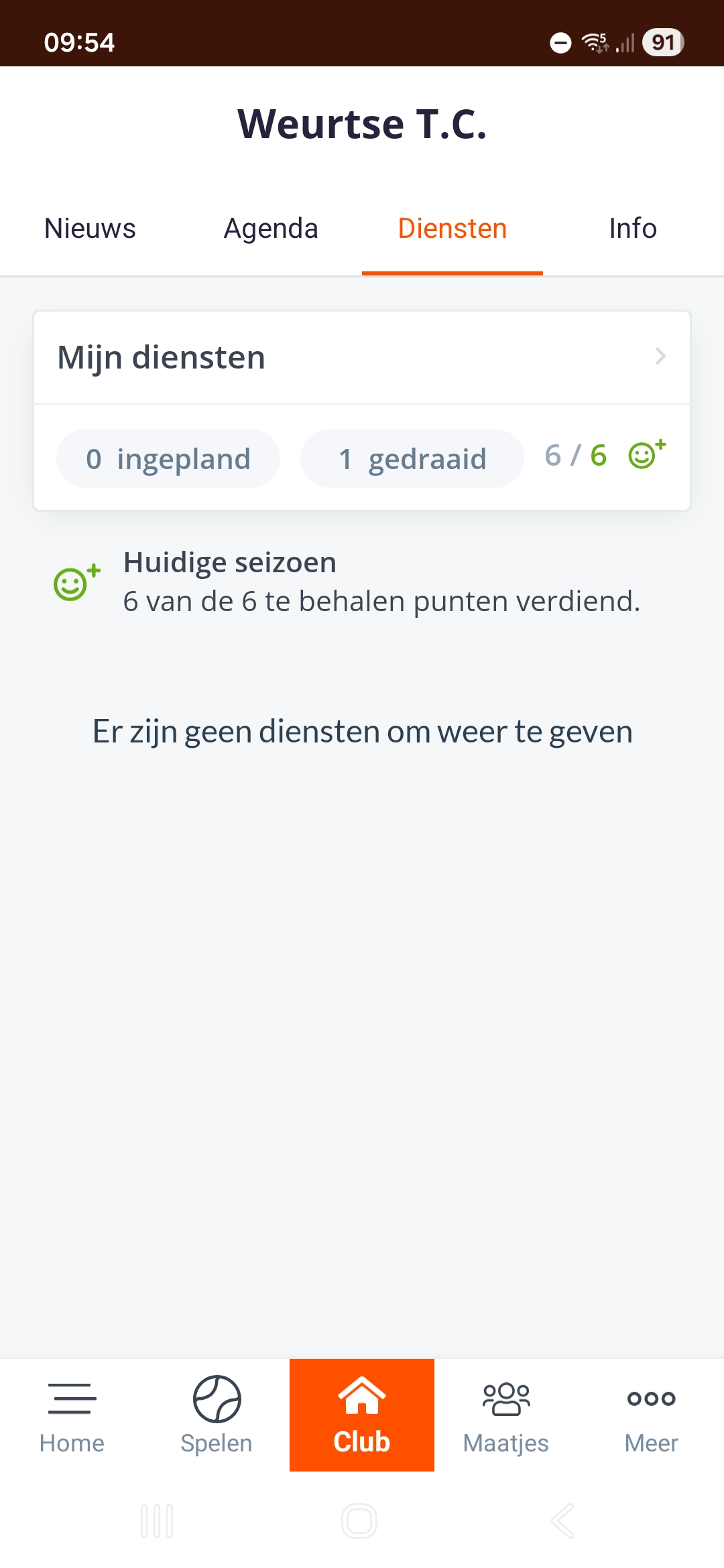Show the club Info tab
The height and width of the screenshot is (1568, 724).
(x=633, y=228)
